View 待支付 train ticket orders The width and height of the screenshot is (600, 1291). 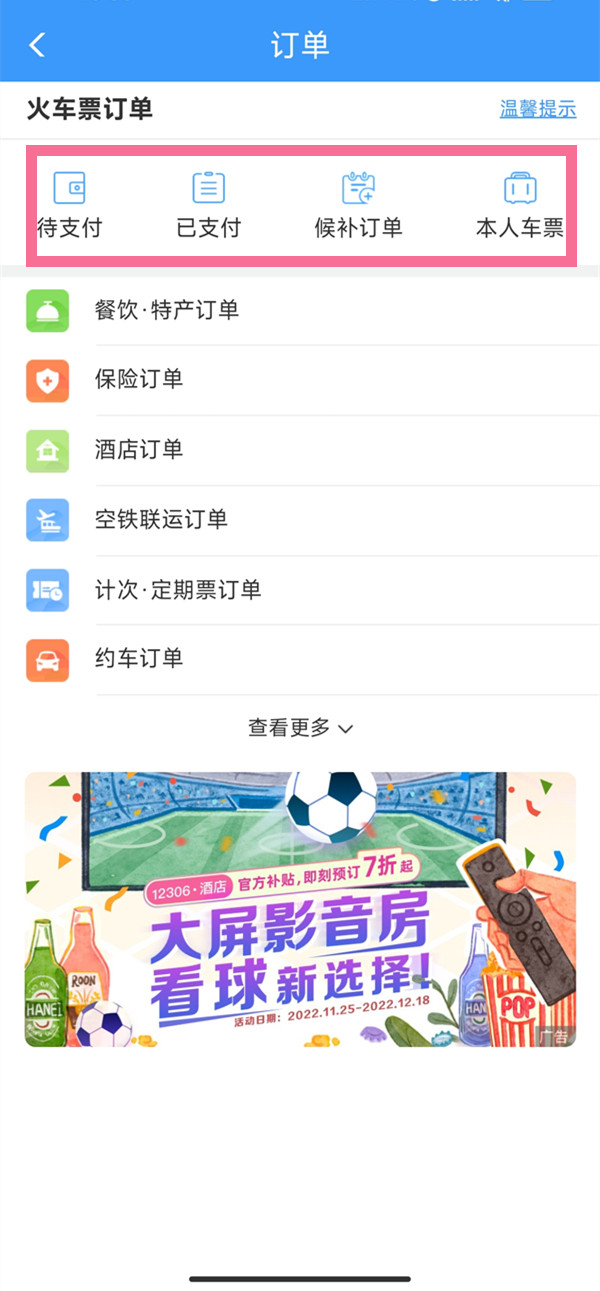click(x=69, y=207)
